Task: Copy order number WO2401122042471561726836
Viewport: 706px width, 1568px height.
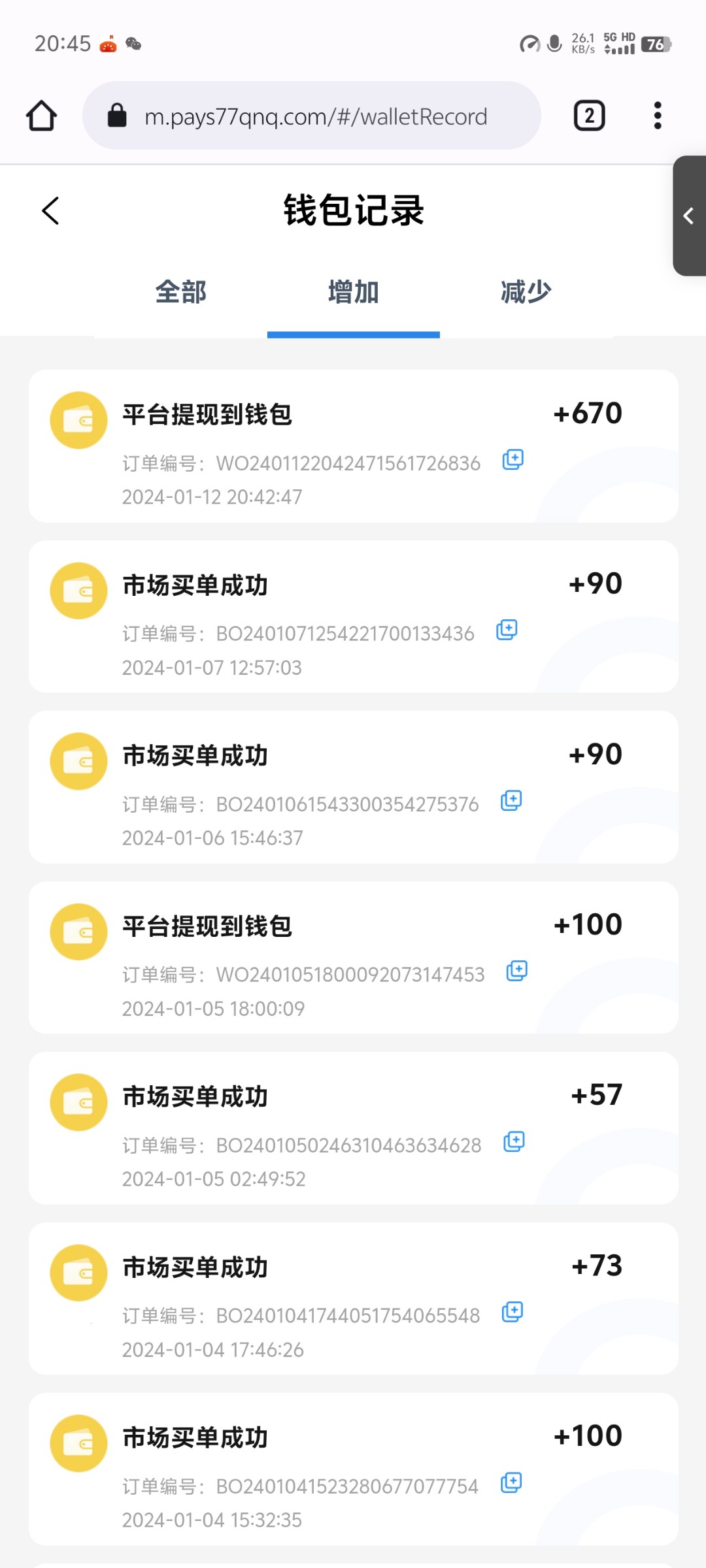Action: 513,460
